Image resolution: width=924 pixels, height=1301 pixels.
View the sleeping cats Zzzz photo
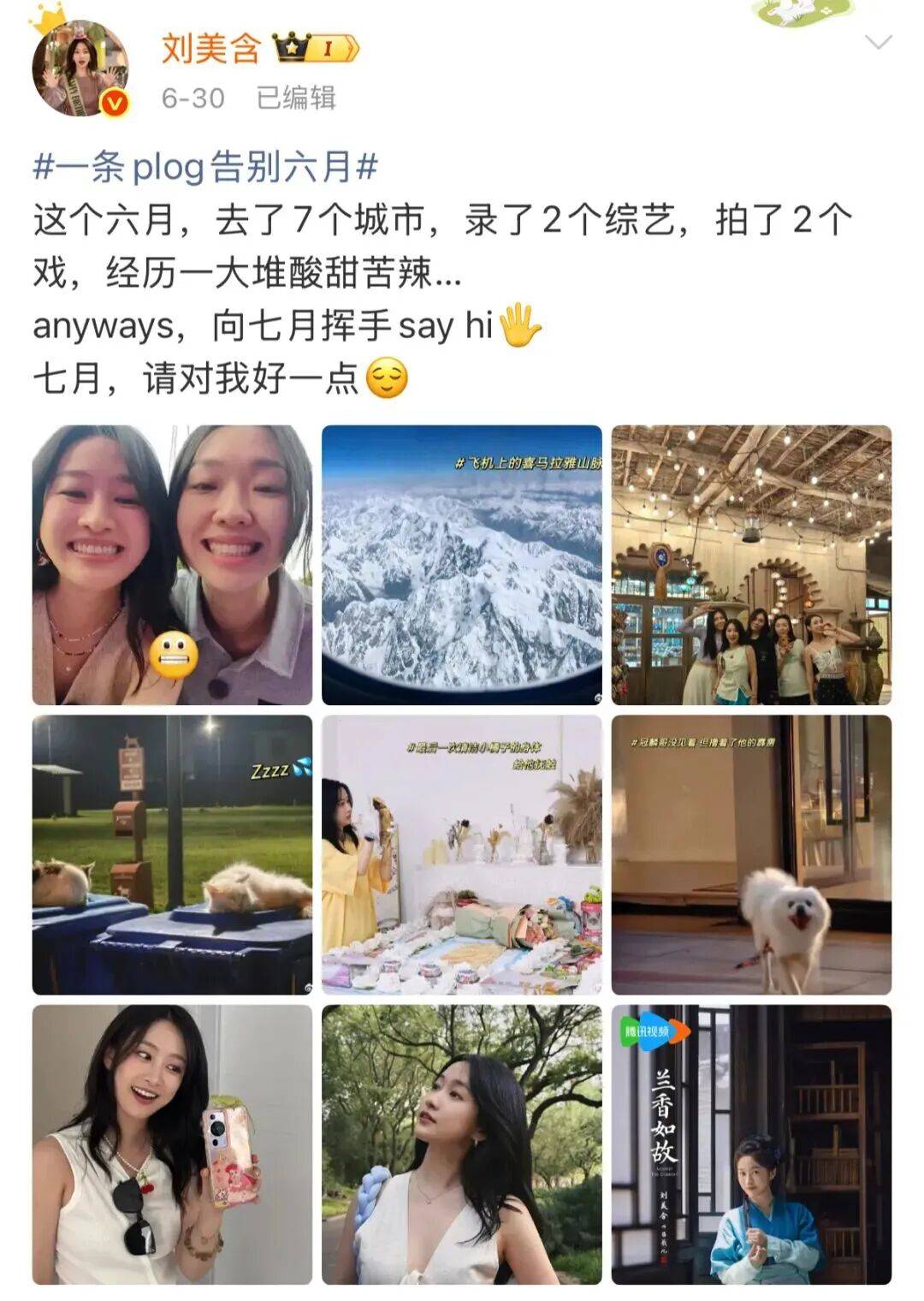(x=172, y=854)
